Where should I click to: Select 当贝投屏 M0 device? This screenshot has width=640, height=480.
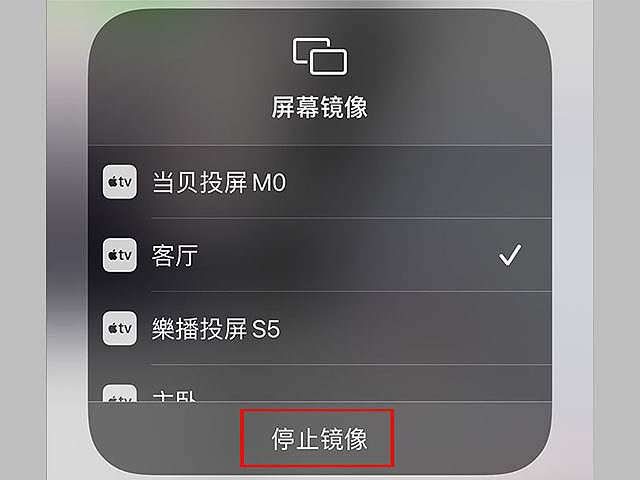click(219, 182)
